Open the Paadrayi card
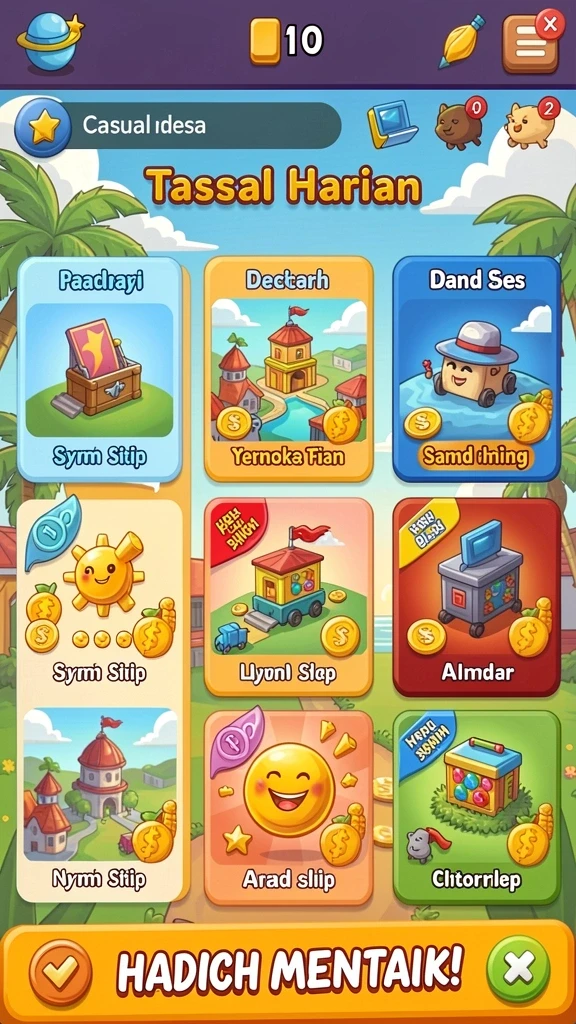The height and width of the screenshot is (1024, 576). click(x=99, y=369)
